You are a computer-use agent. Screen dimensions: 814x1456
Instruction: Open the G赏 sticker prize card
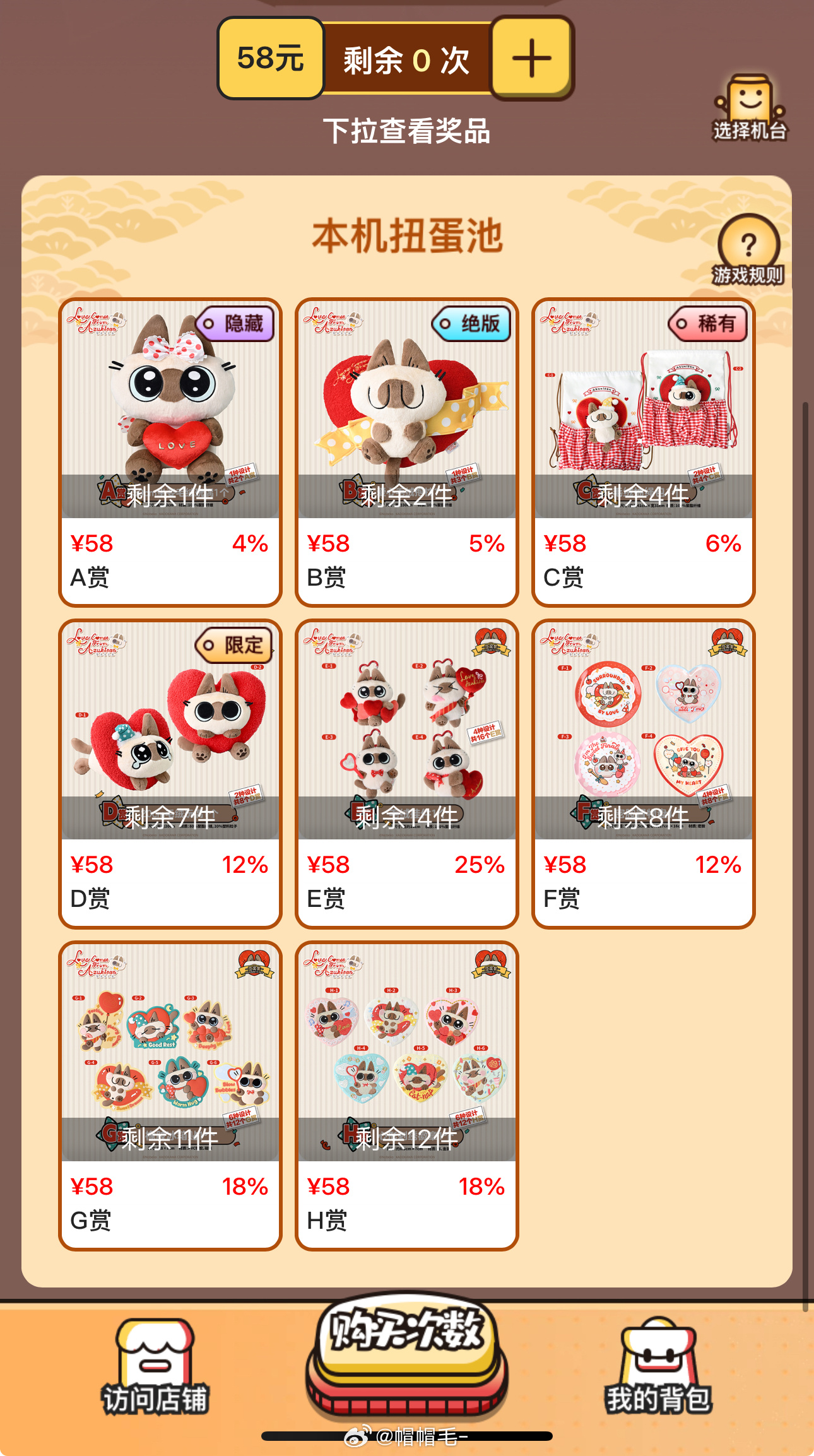(x=170, y=1095)
